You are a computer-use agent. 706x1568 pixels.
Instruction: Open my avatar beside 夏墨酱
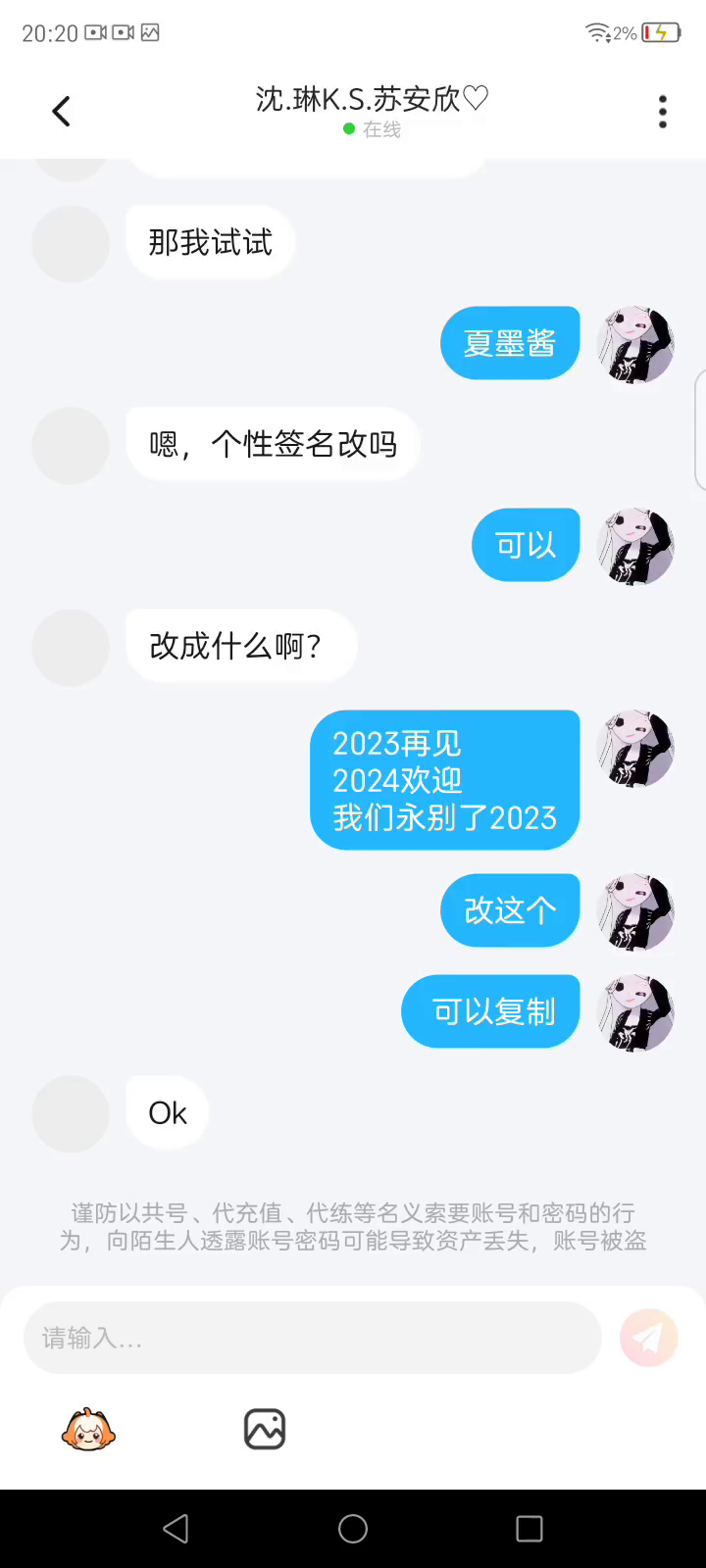click(635, 344)
